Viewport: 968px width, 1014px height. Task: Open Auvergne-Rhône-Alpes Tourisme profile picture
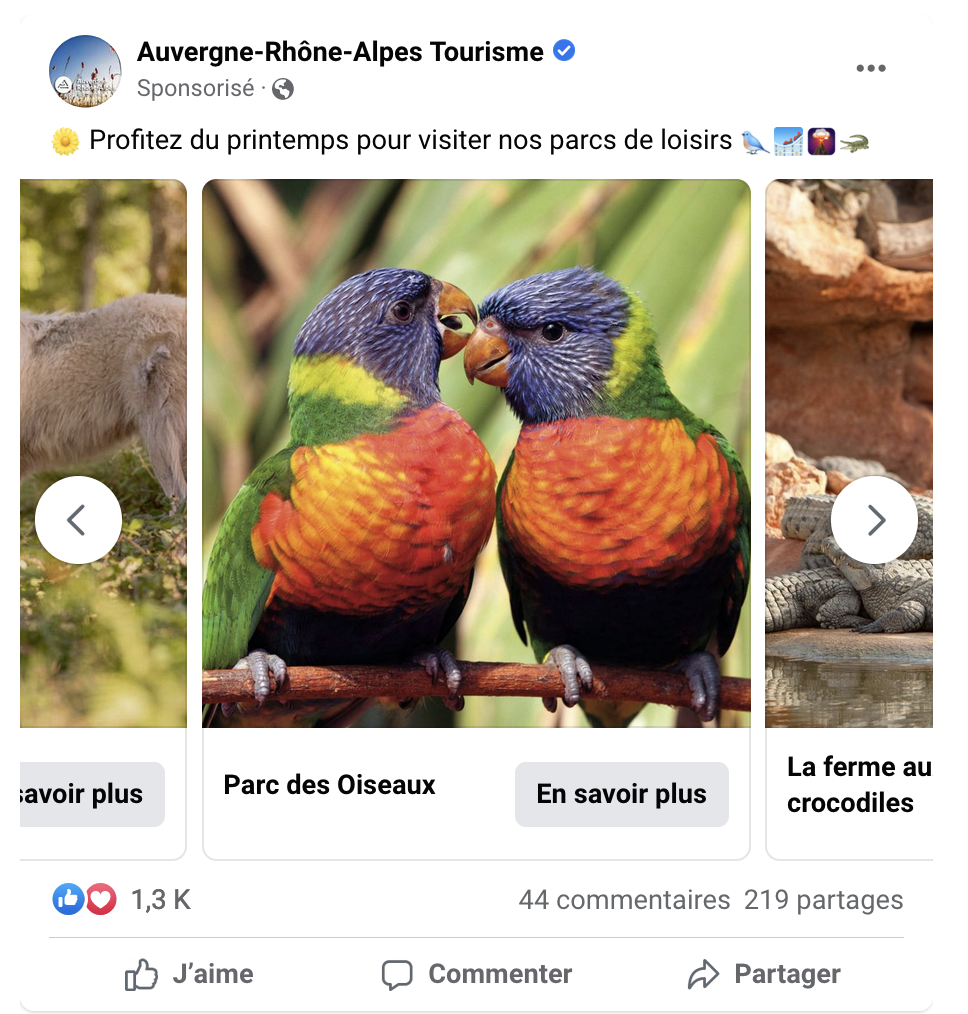pos(85,71)
